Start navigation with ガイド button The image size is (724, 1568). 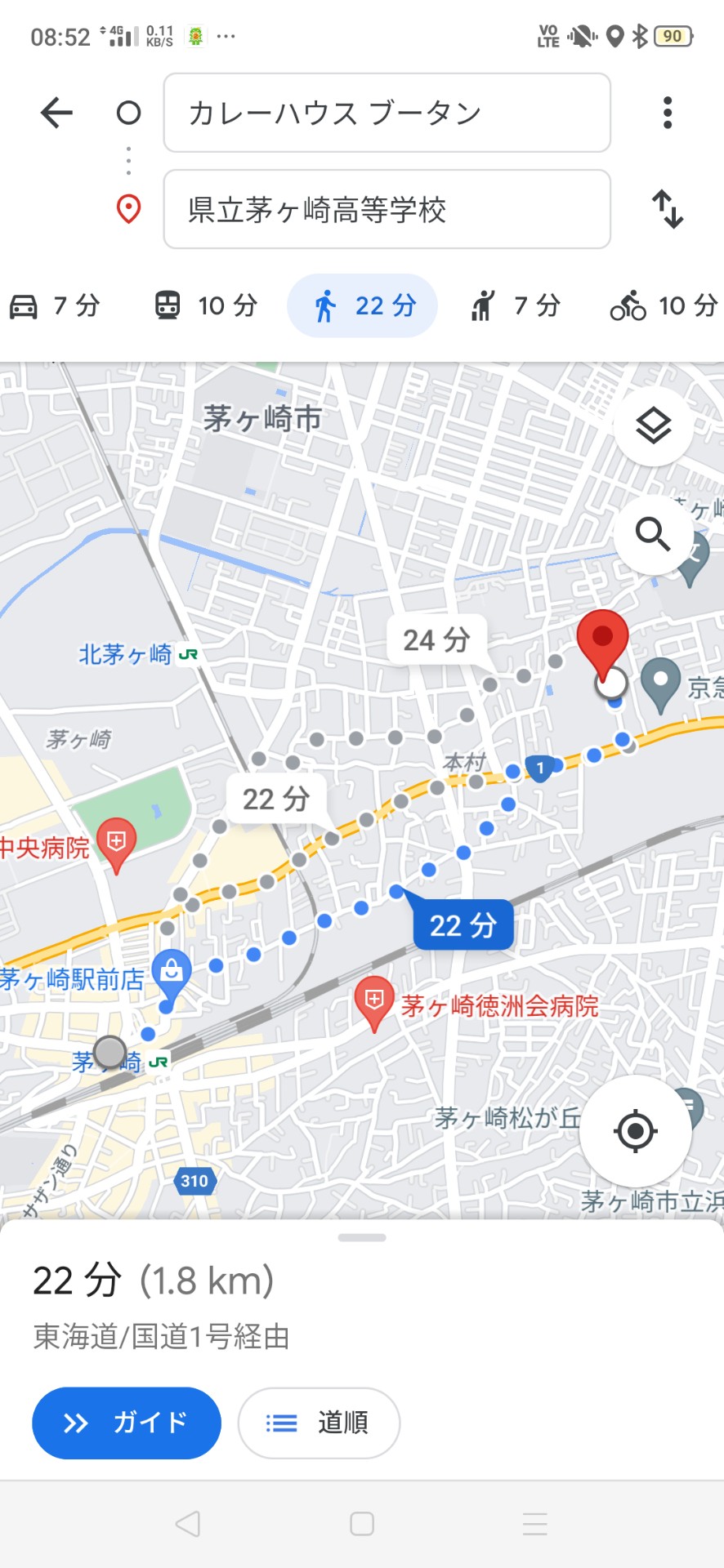point(127,1423)
